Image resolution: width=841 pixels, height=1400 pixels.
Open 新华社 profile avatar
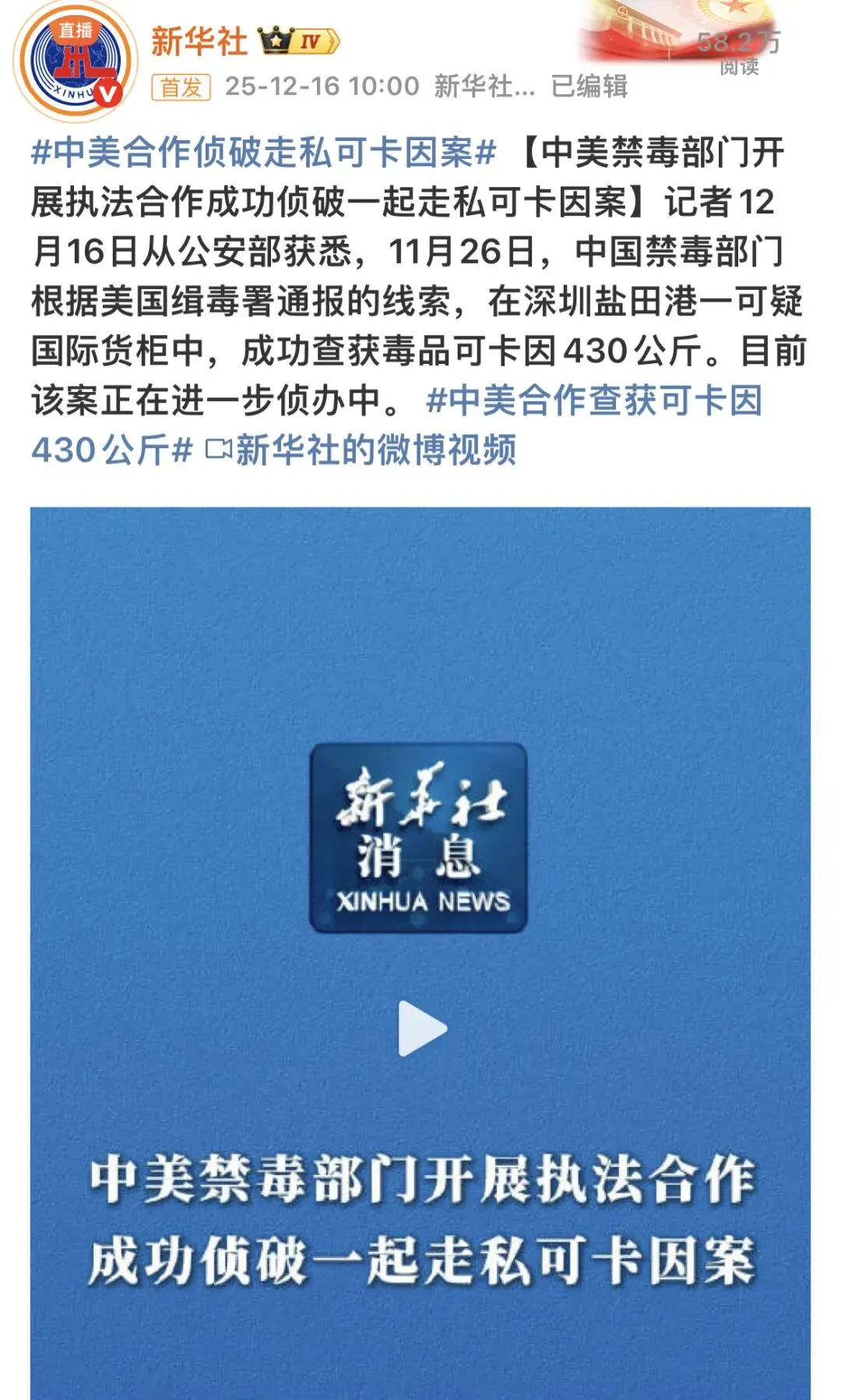coord(75,62)
